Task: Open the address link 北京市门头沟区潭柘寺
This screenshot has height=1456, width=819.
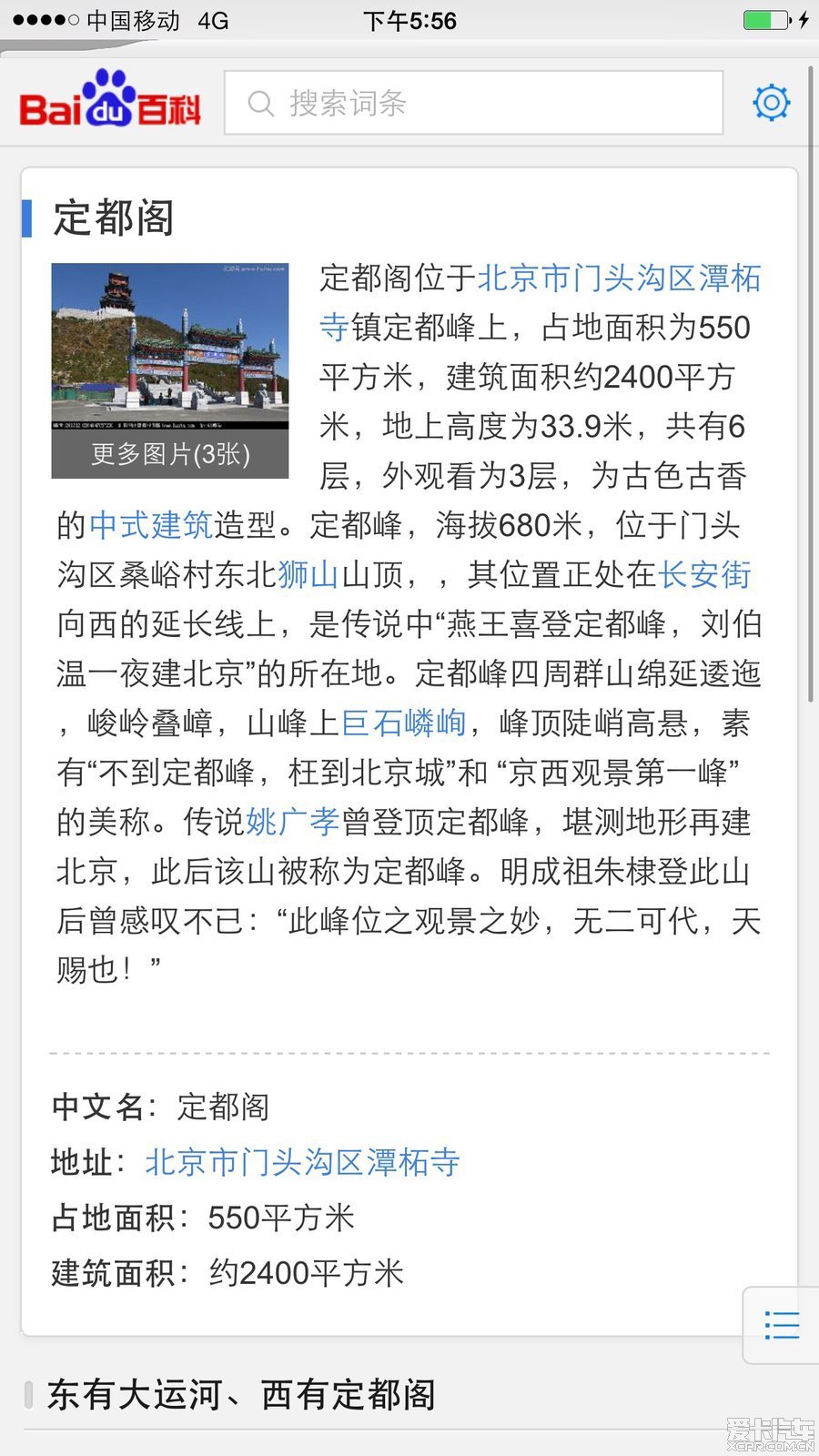Action: [302, 1162]
